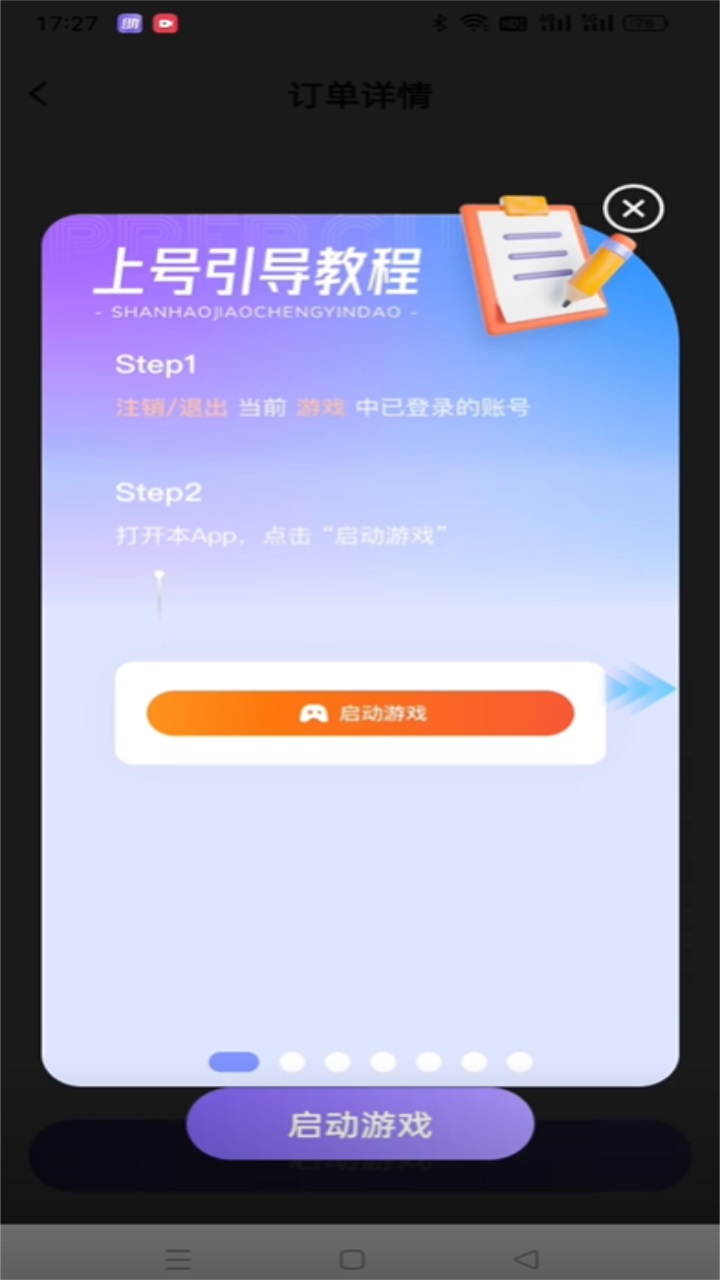The width and height of the screenshot is (720, 1280).
Task: Tap the system home button
Action: [352, 1259]
